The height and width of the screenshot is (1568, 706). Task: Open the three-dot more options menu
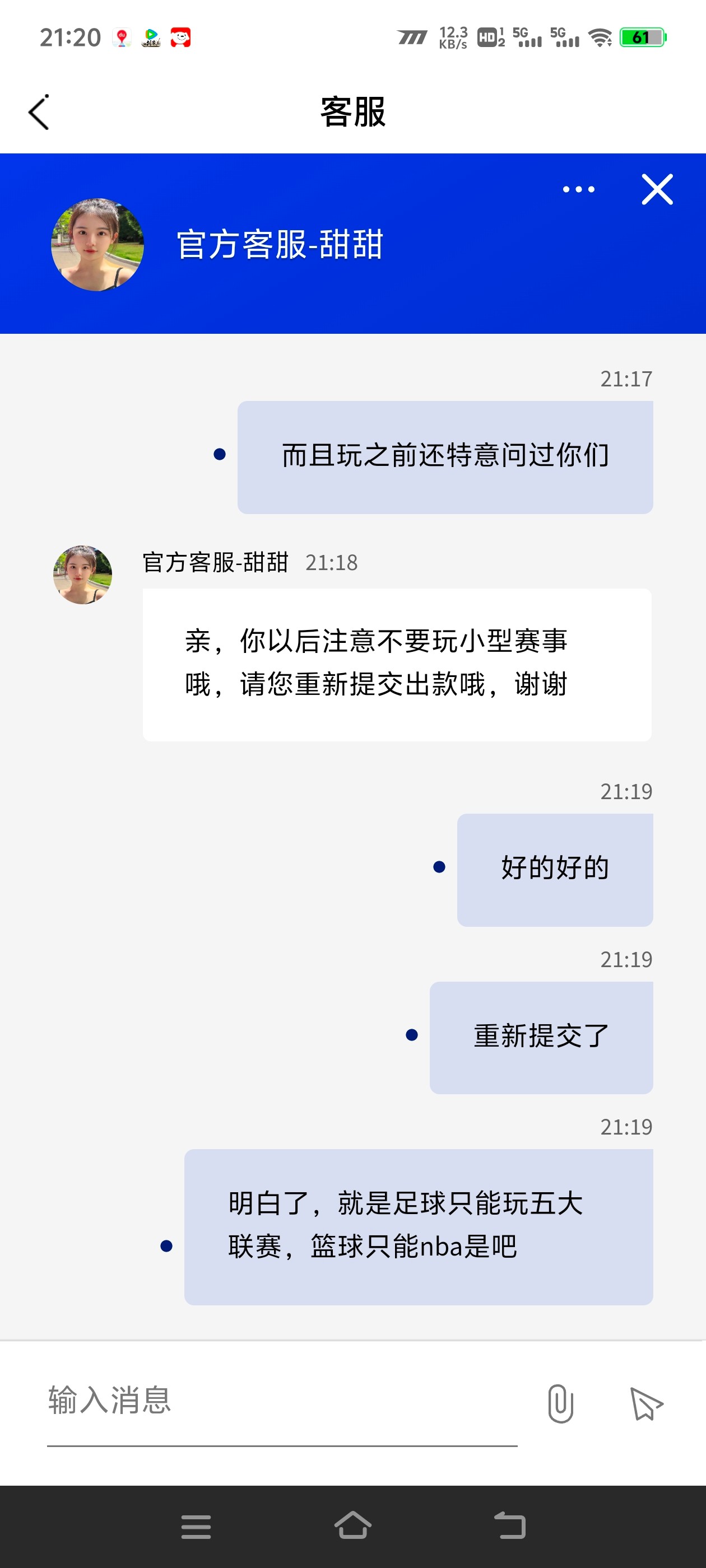click(578, 189)
